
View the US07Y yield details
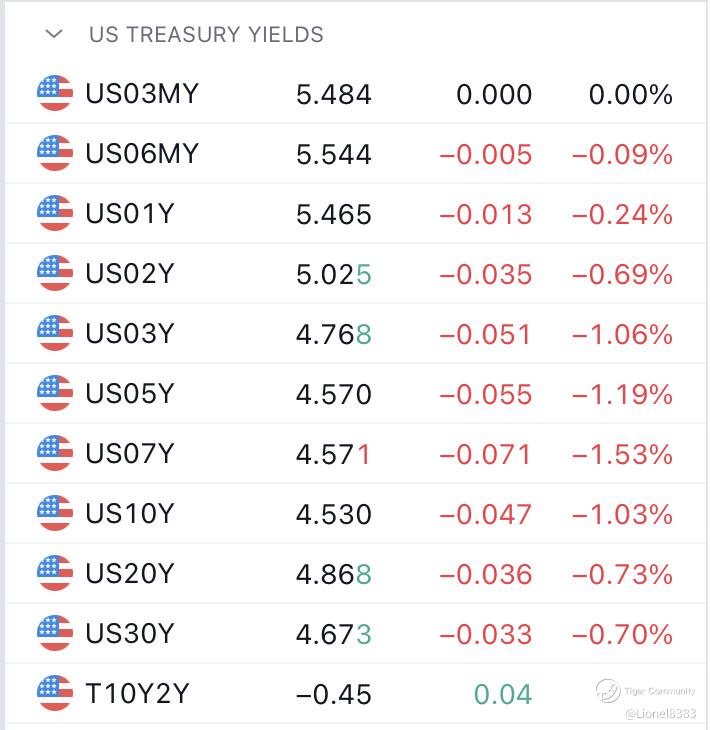[x=130, y=454]
